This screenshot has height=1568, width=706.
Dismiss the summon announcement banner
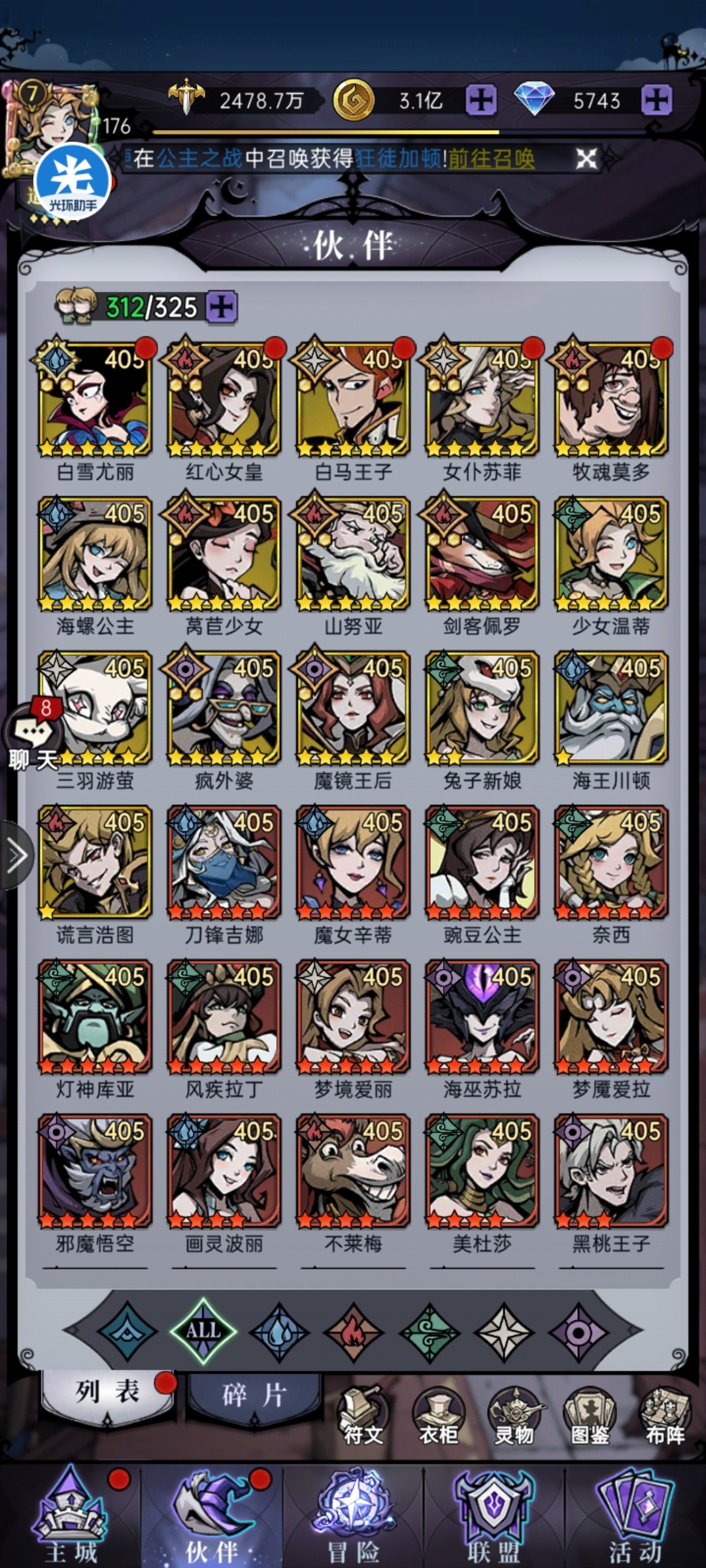coord(586,158)
